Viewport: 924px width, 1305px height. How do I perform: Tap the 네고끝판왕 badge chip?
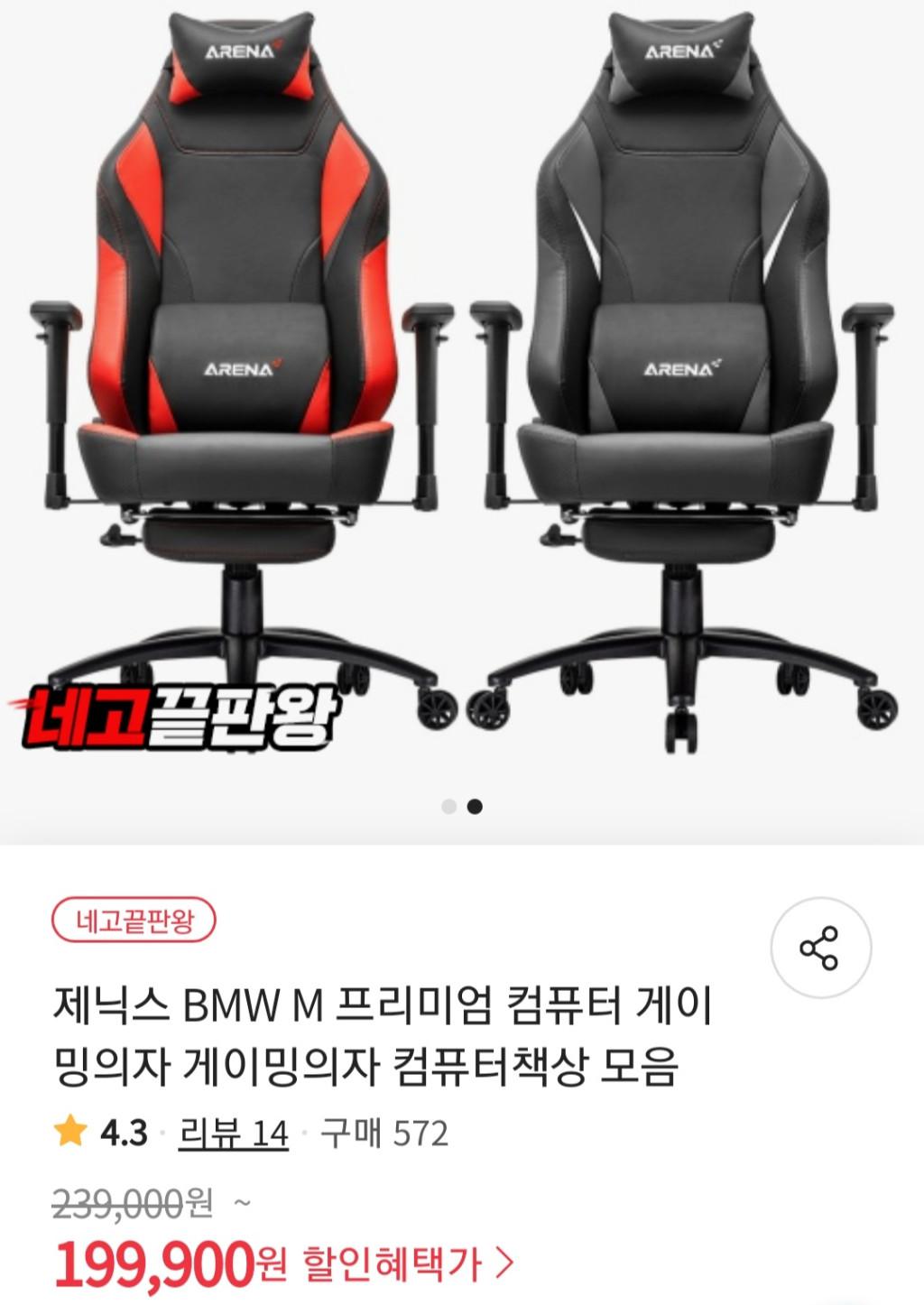(x=134, y=921)
